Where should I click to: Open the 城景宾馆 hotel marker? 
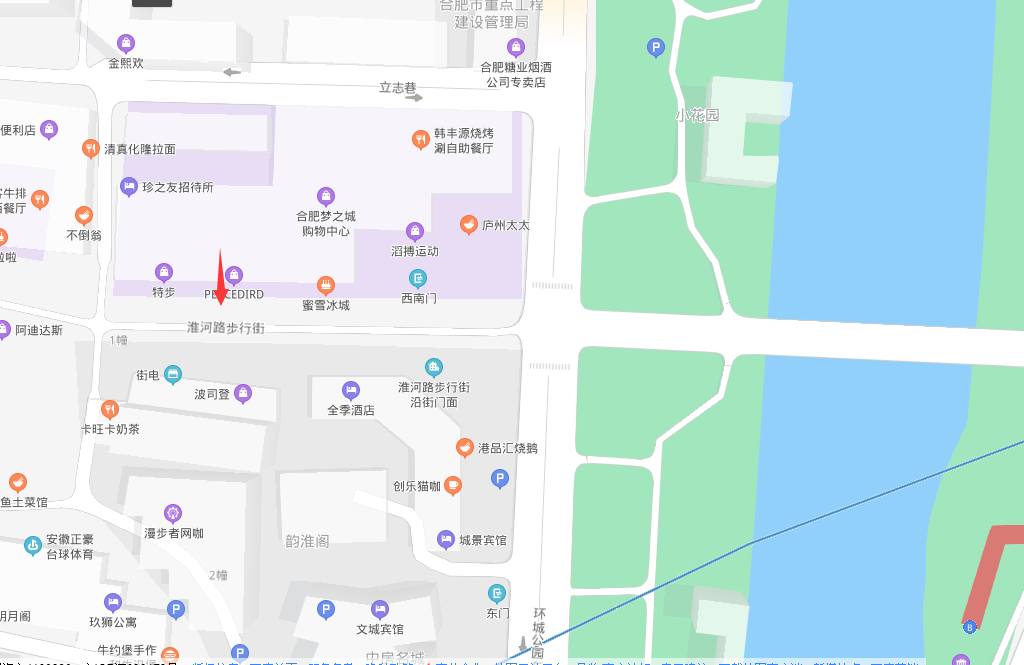coord(446,540)
